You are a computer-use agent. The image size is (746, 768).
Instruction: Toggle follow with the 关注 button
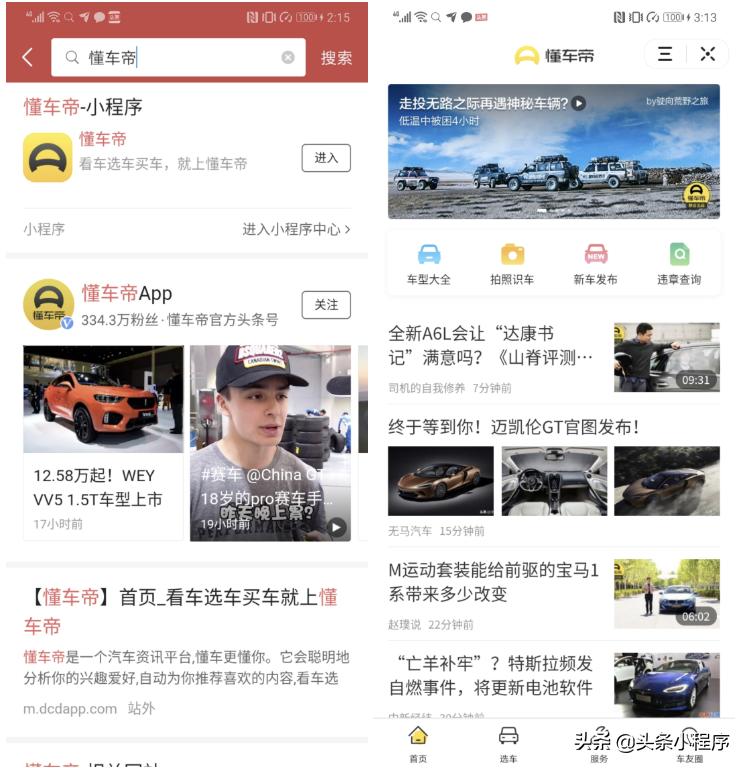coord(327,303)
